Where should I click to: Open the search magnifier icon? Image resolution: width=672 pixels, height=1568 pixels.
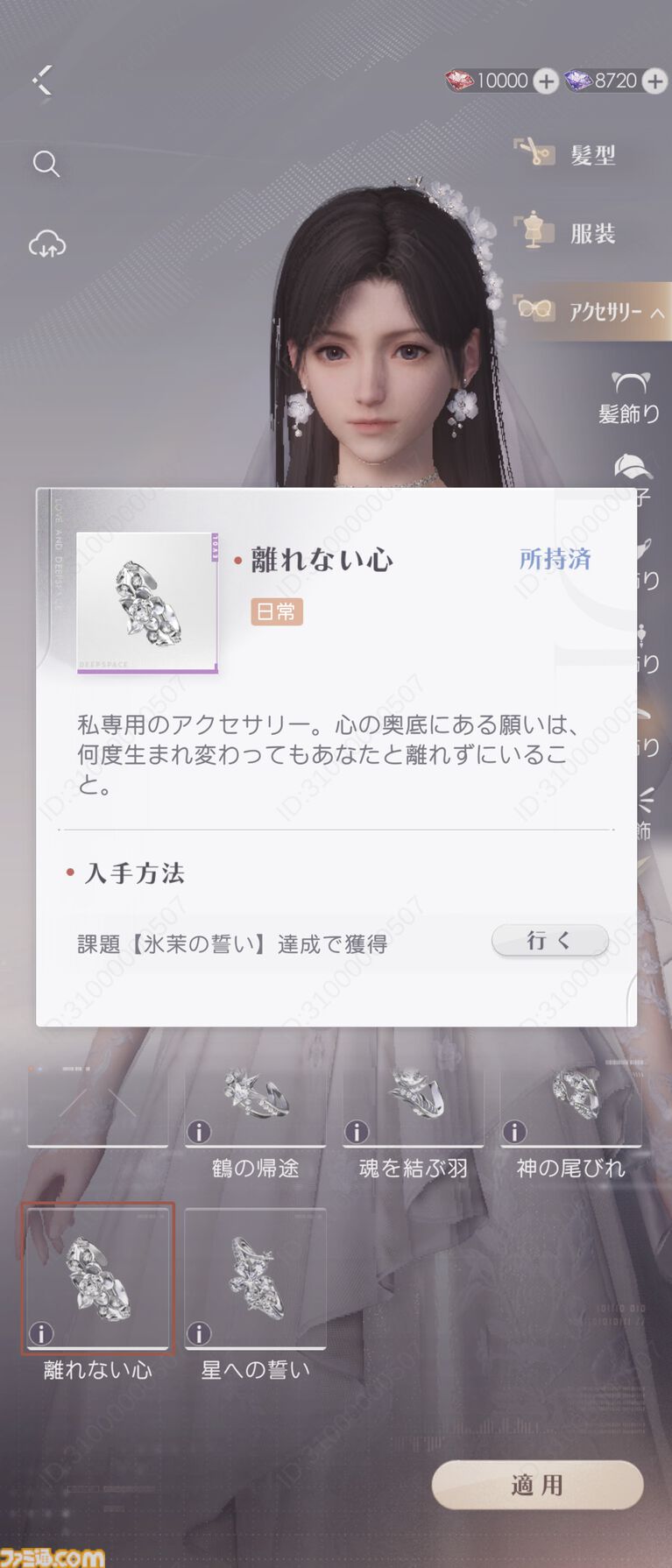46,164
